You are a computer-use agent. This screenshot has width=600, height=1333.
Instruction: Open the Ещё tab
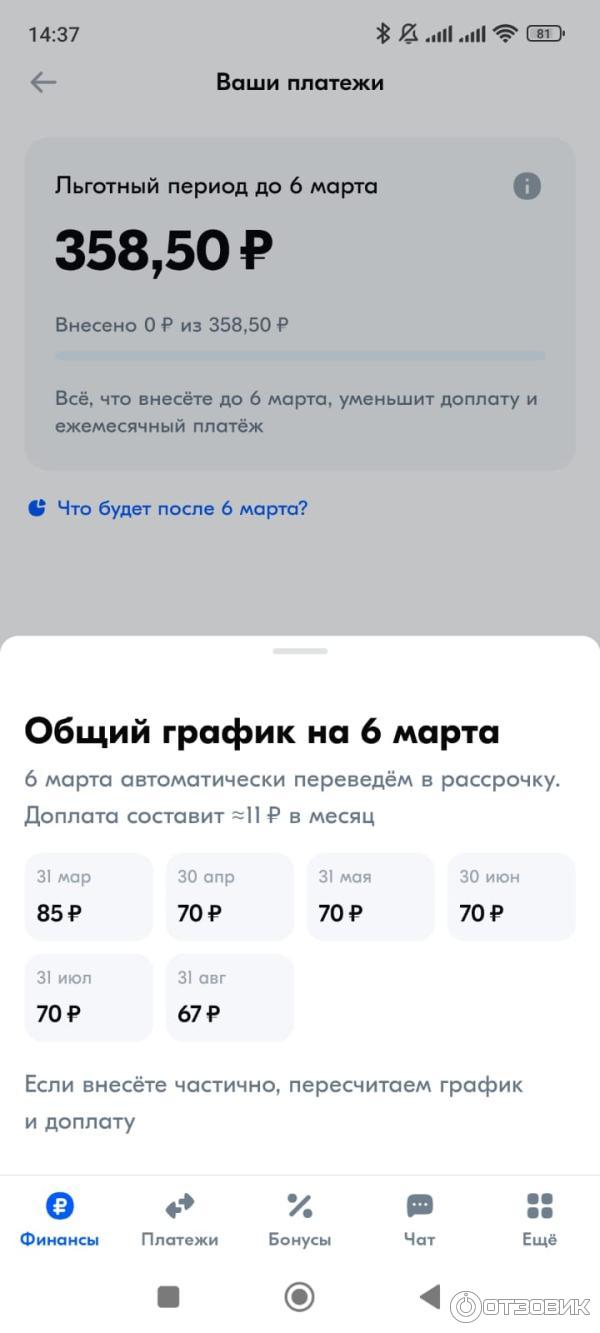[539, 1219]
